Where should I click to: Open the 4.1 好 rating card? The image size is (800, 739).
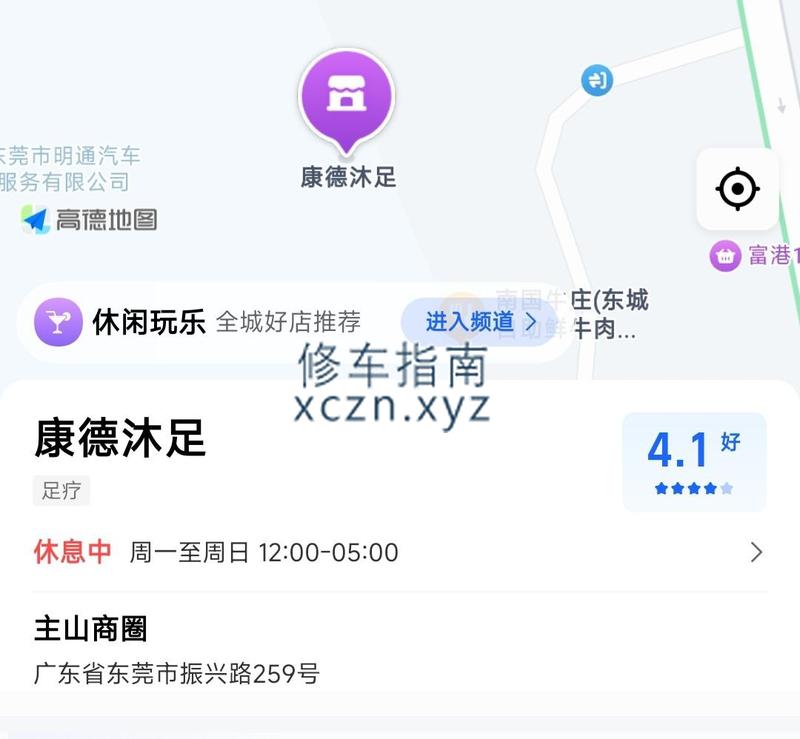(694, 462)
